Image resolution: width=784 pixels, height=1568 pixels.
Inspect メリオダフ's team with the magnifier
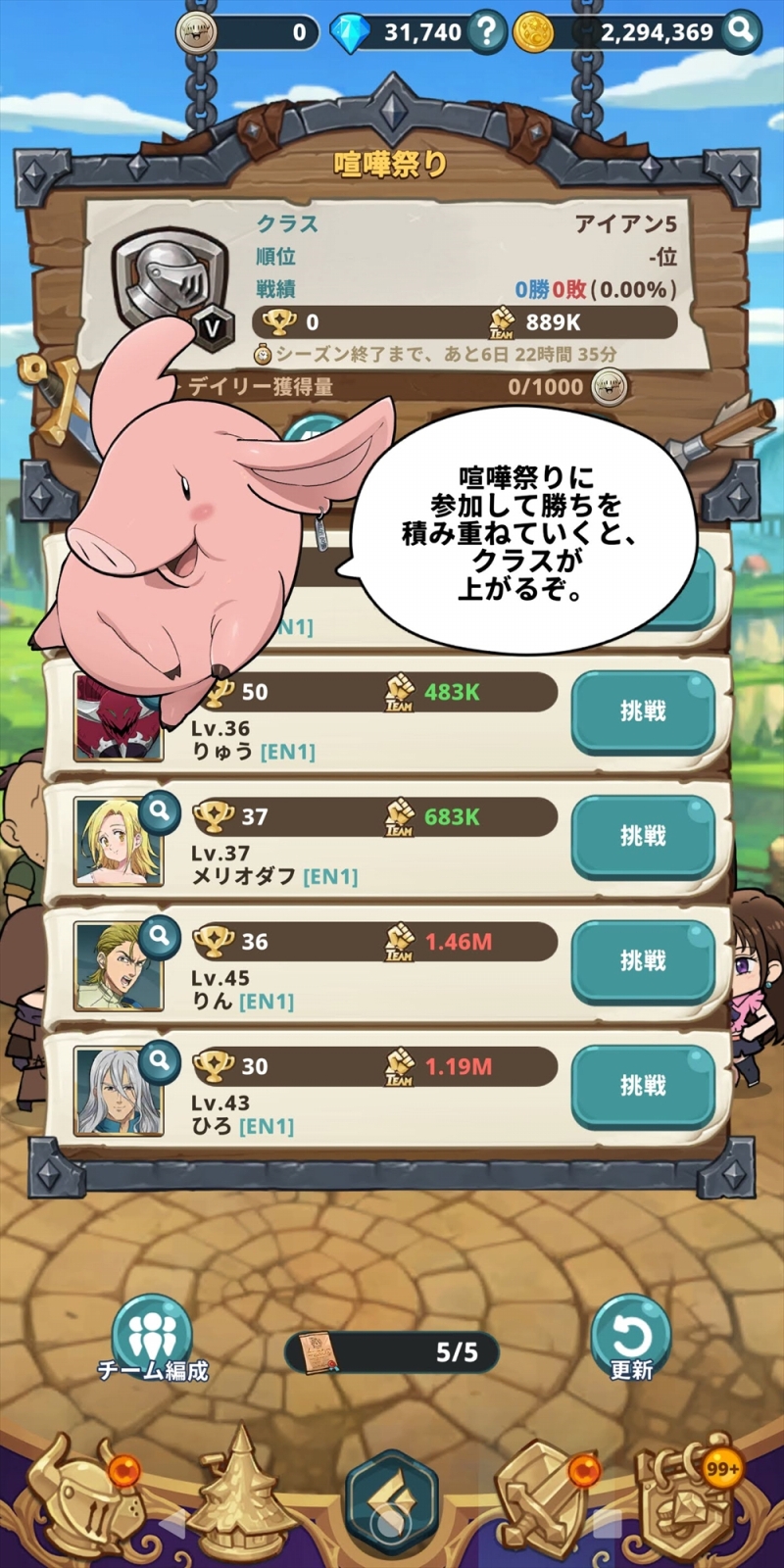(159, 811)
